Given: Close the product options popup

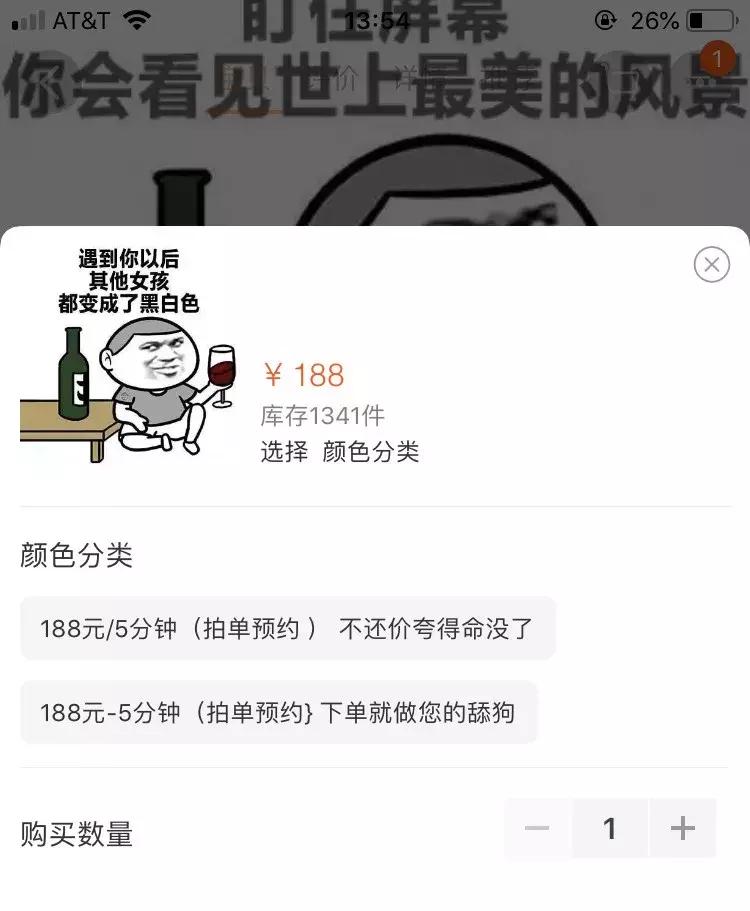Looking at the screenshot, I should (x=711, y=264).
